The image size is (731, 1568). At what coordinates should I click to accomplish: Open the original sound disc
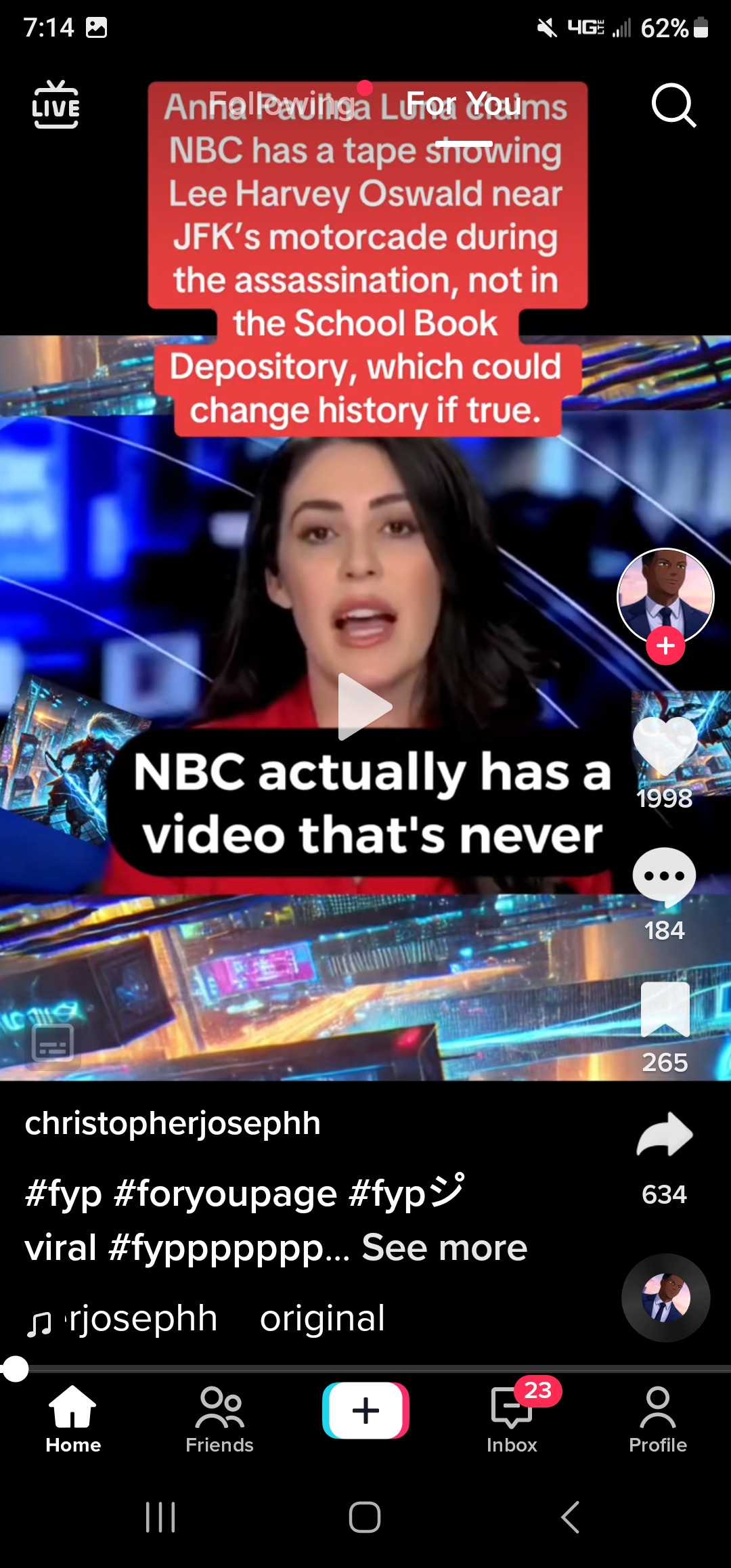(665, 1298)
